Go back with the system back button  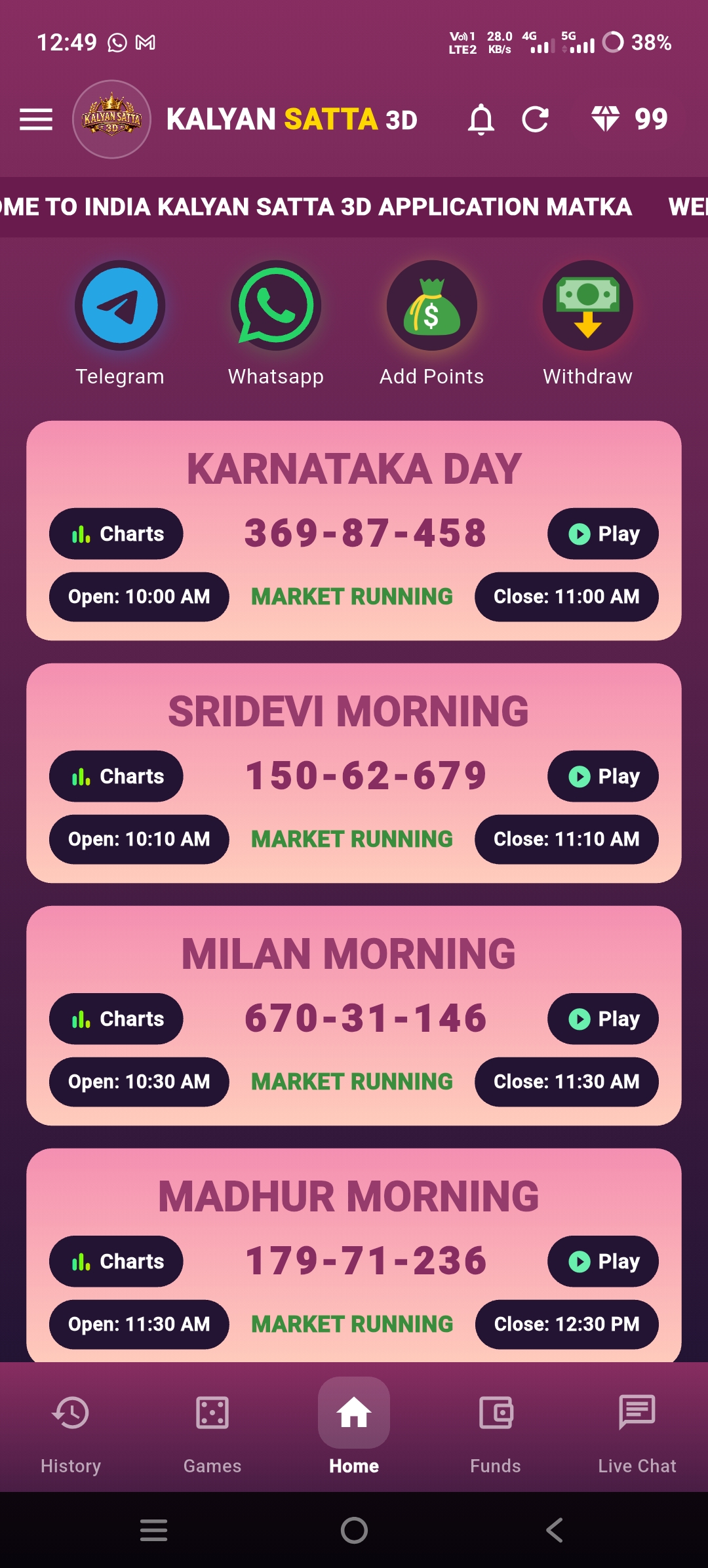pos(554,1531)
